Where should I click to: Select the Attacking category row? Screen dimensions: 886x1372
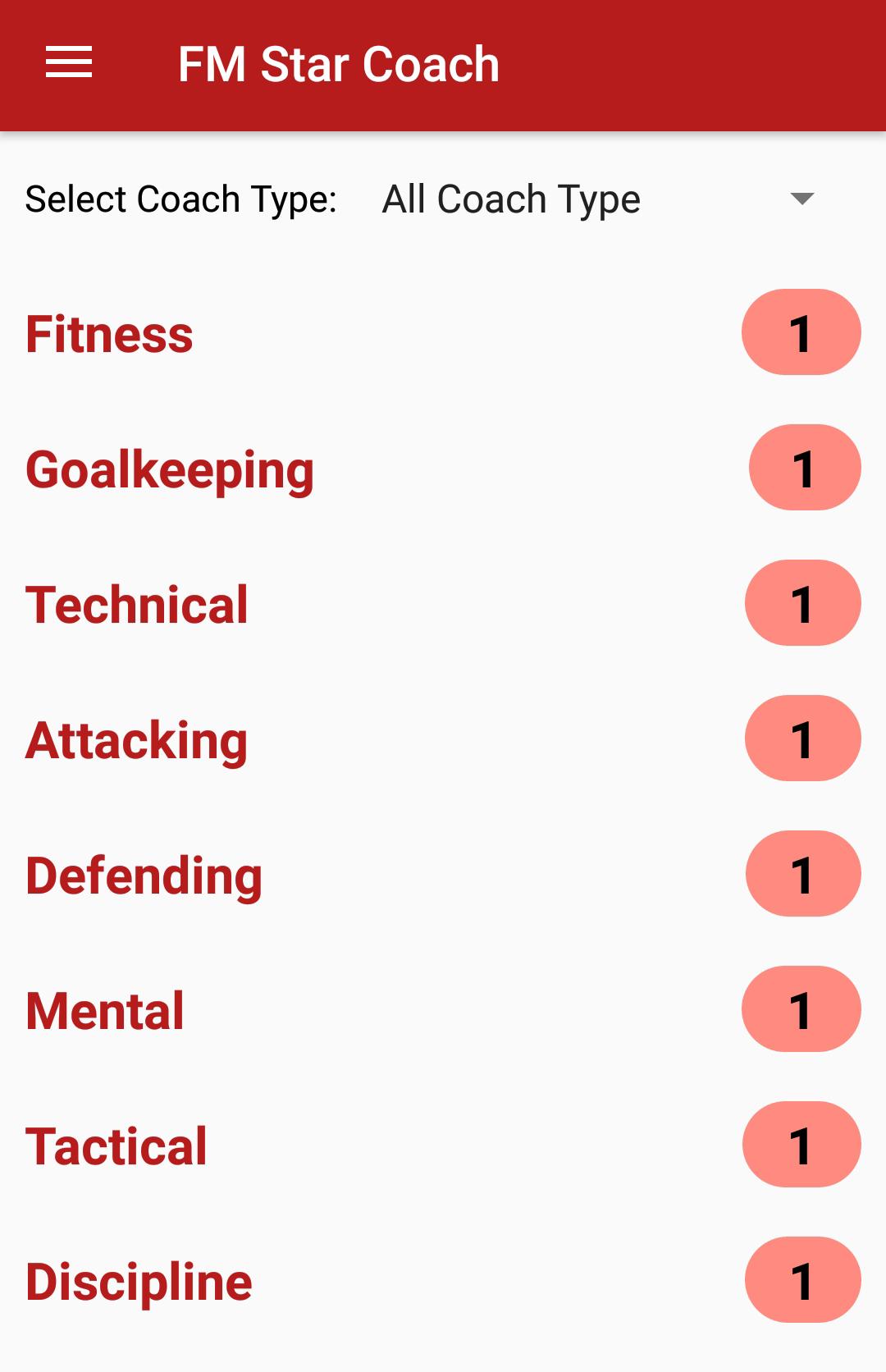[x=136, y=739]
